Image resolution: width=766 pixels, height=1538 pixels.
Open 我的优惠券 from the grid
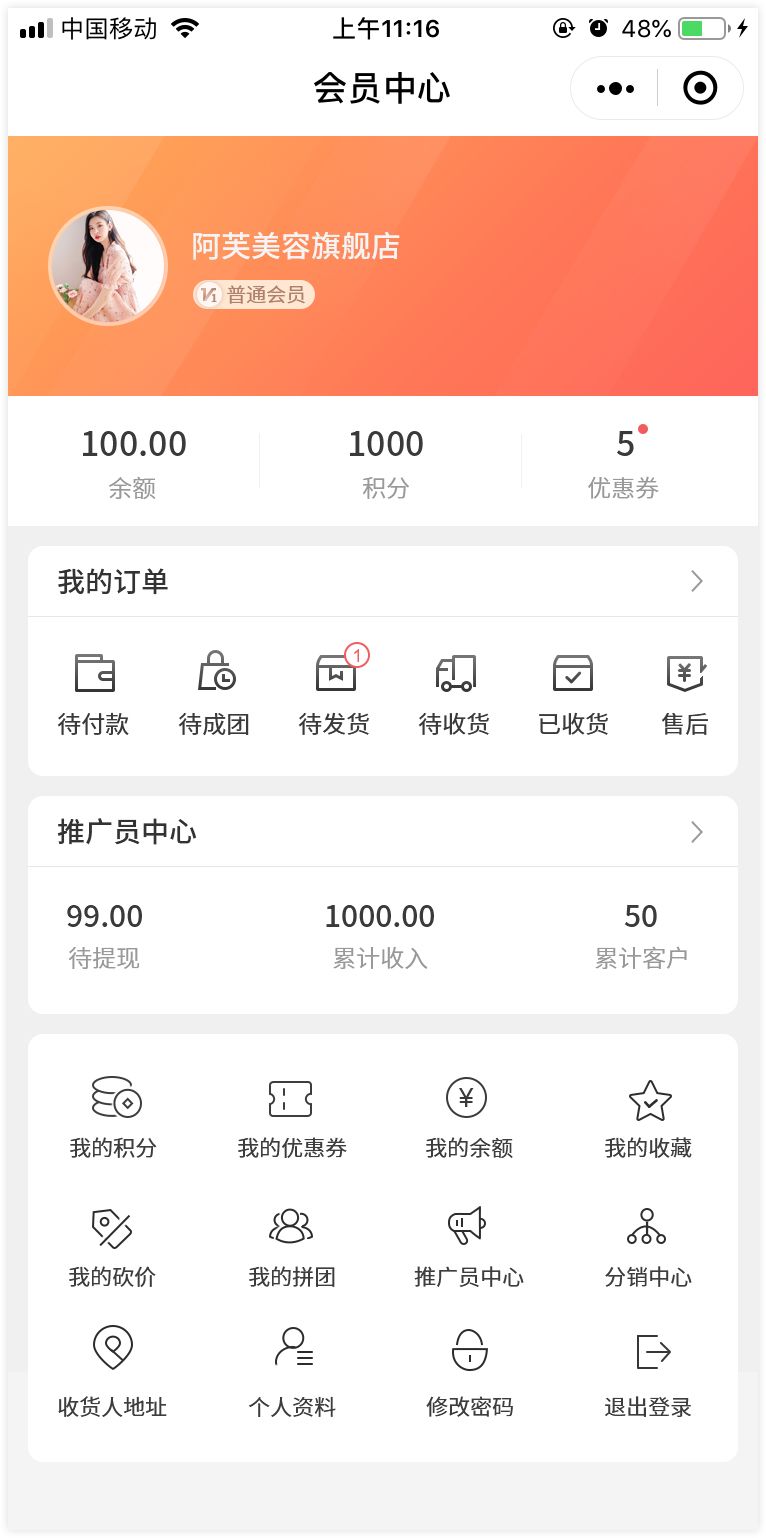(291, 1117)
